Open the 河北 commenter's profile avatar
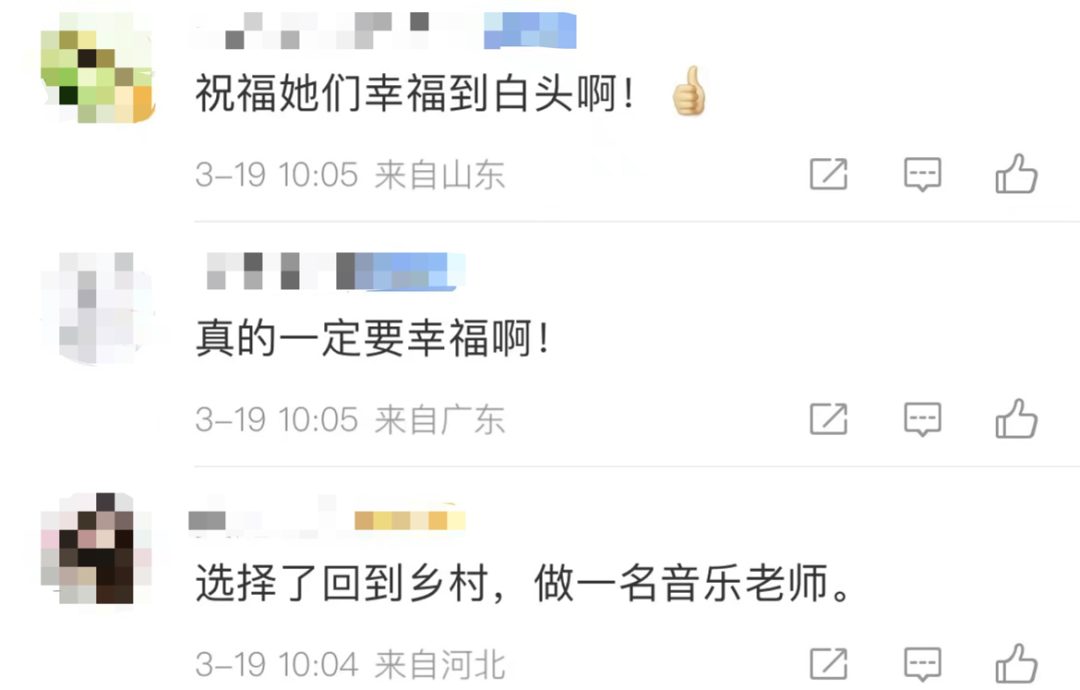 point(97,550)
